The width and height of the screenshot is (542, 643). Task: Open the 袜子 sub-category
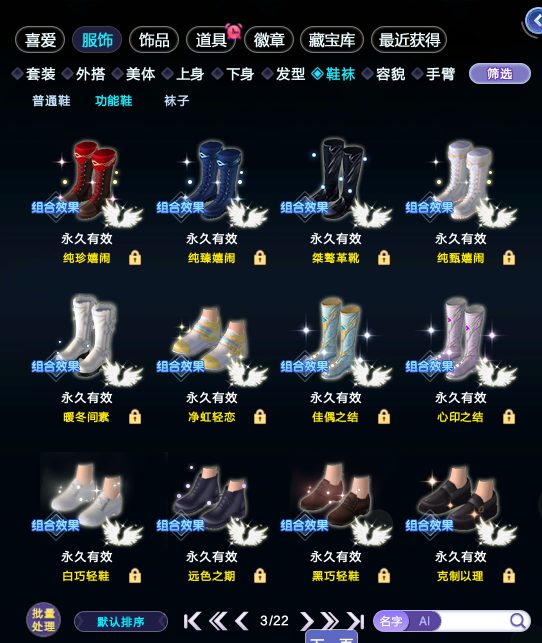coord(177,100)
